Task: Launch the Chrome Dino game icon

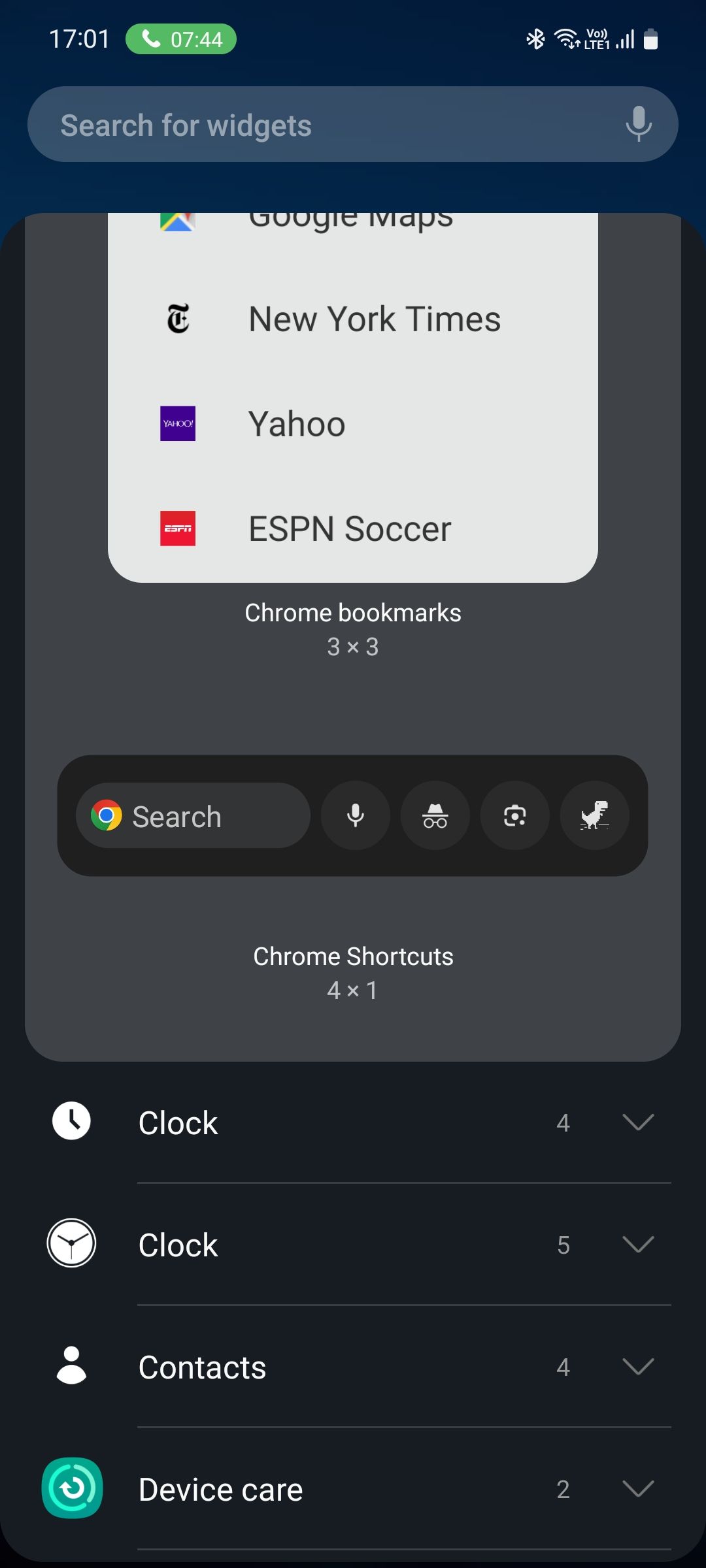Action: [595, 815]
